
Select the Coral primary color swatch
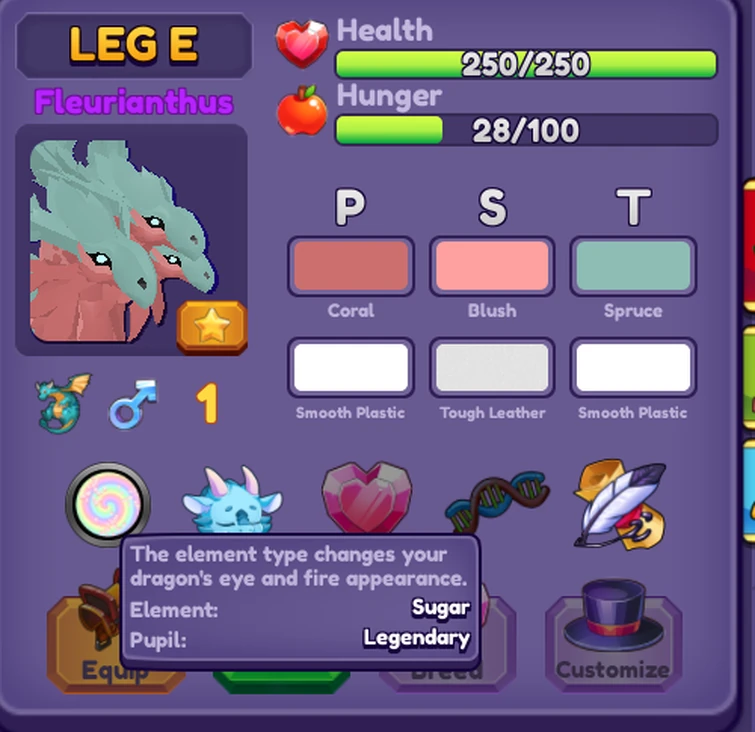(x=351, y=266)
